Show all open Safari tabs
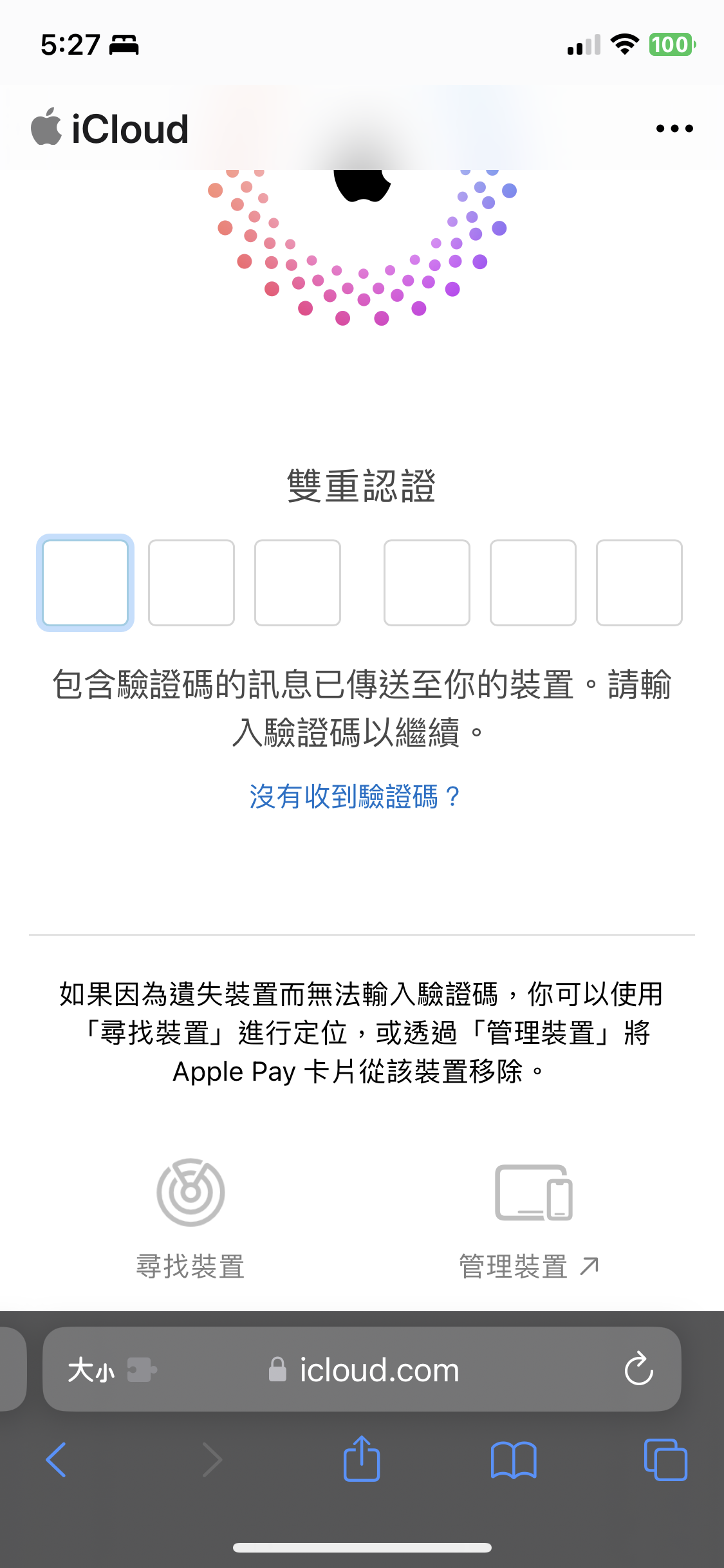Image resolution: width=724 pixels, height=1568 pixels. pos(665,1460)
